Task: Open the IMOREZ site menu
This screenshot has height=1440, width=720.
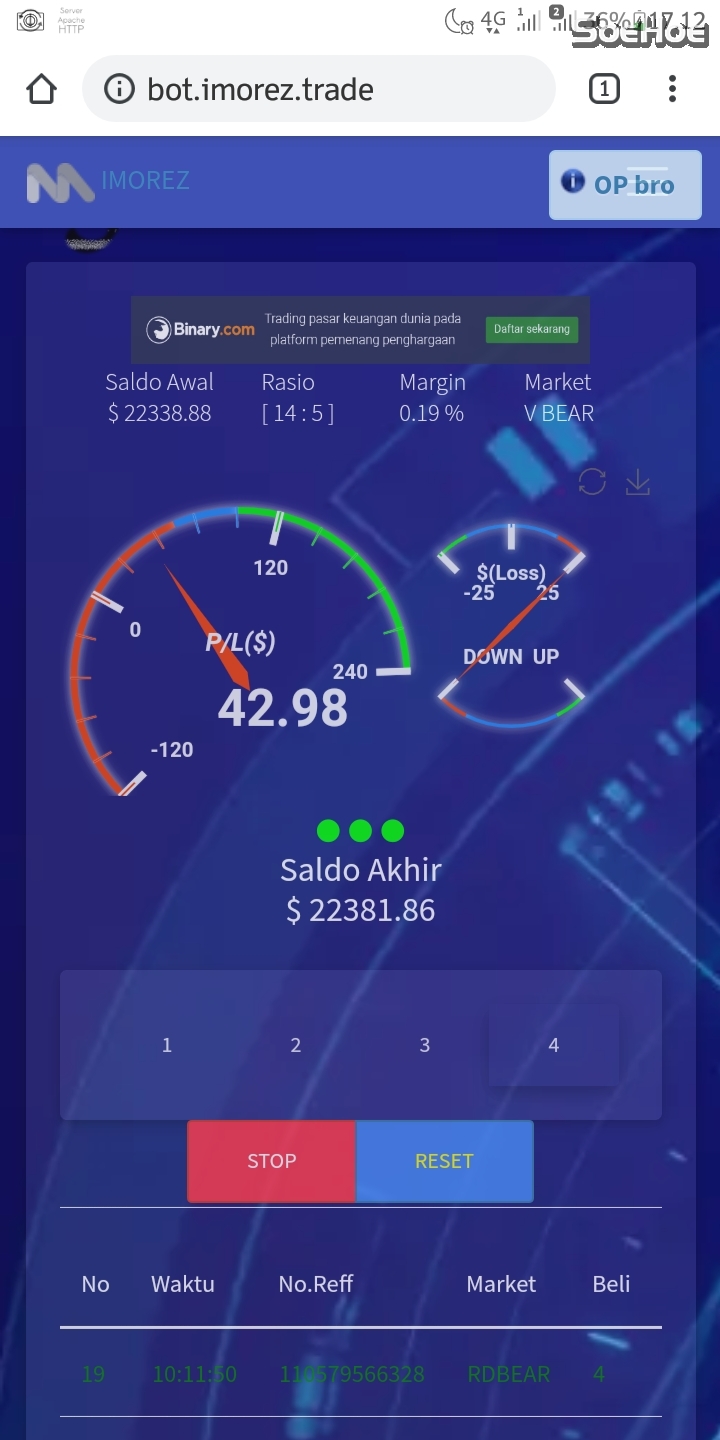Action: point(108,181)
